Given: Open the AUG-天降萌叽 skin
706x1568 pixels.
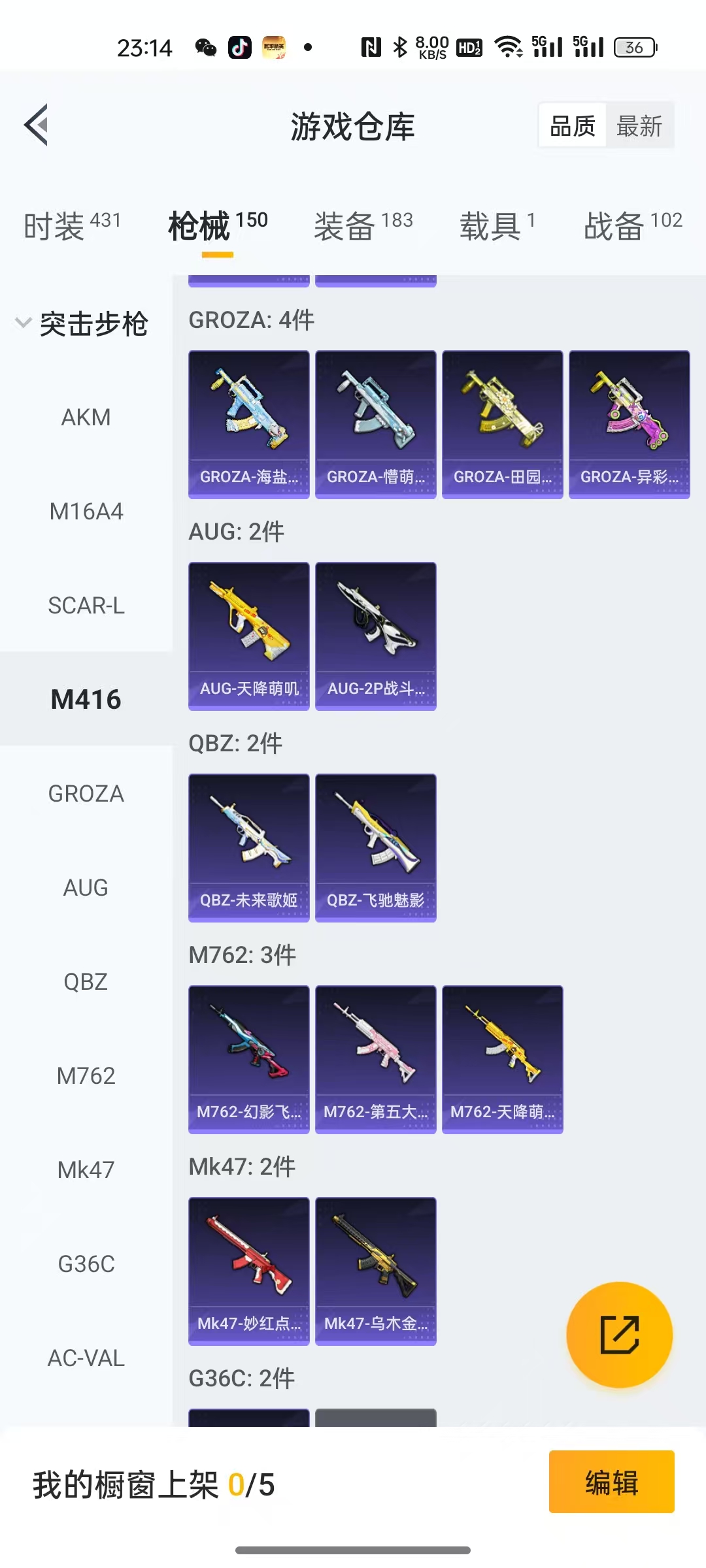Looking at the screenshot, I should point(248,636).
